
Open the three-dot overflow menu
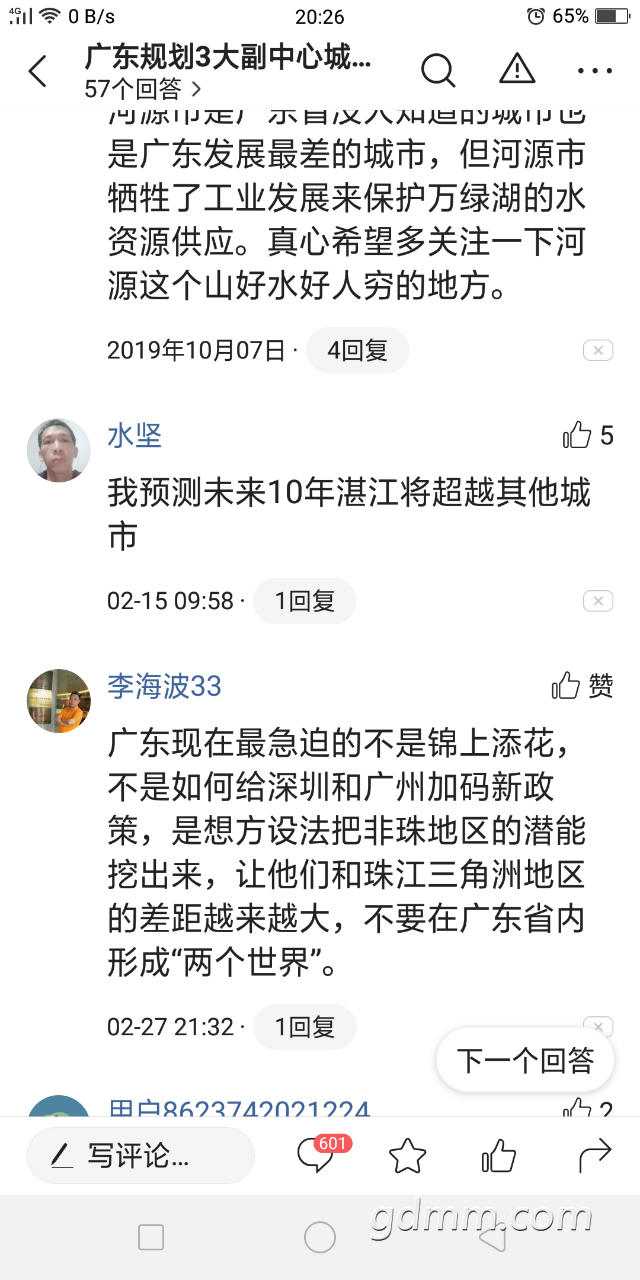coord(595,71)
